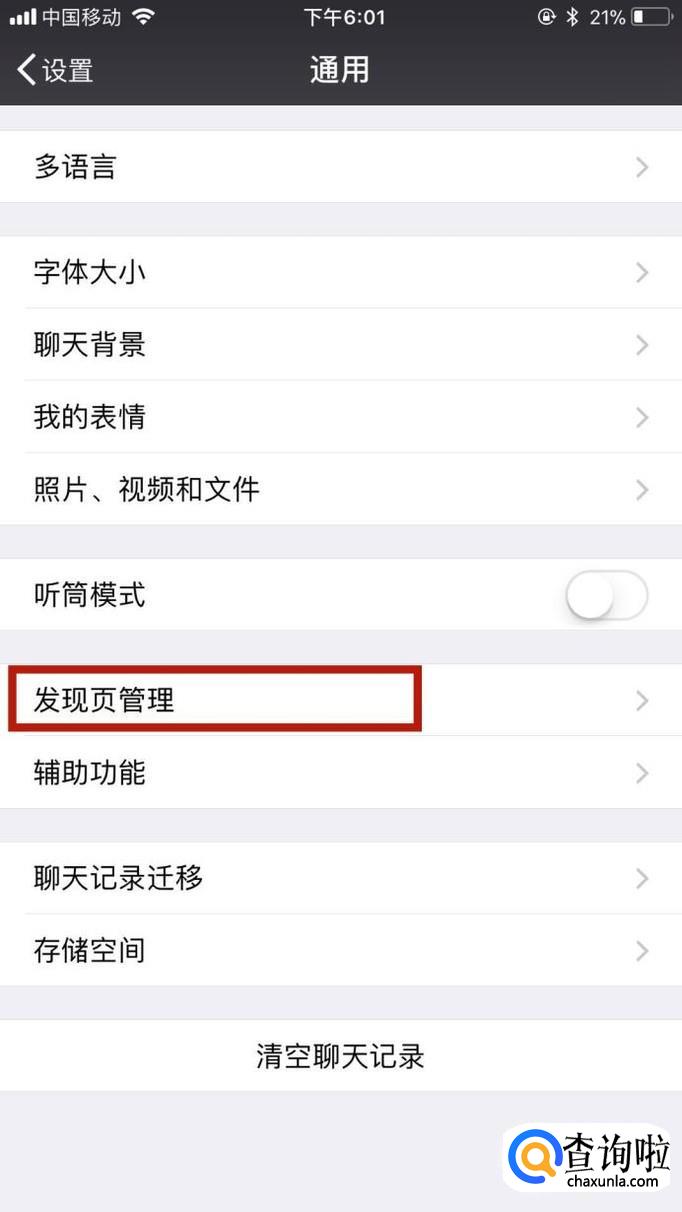Open 发现页管理
Image resolution: width=682 pixels, height=1212 pixels.
[x=341, y=700]
